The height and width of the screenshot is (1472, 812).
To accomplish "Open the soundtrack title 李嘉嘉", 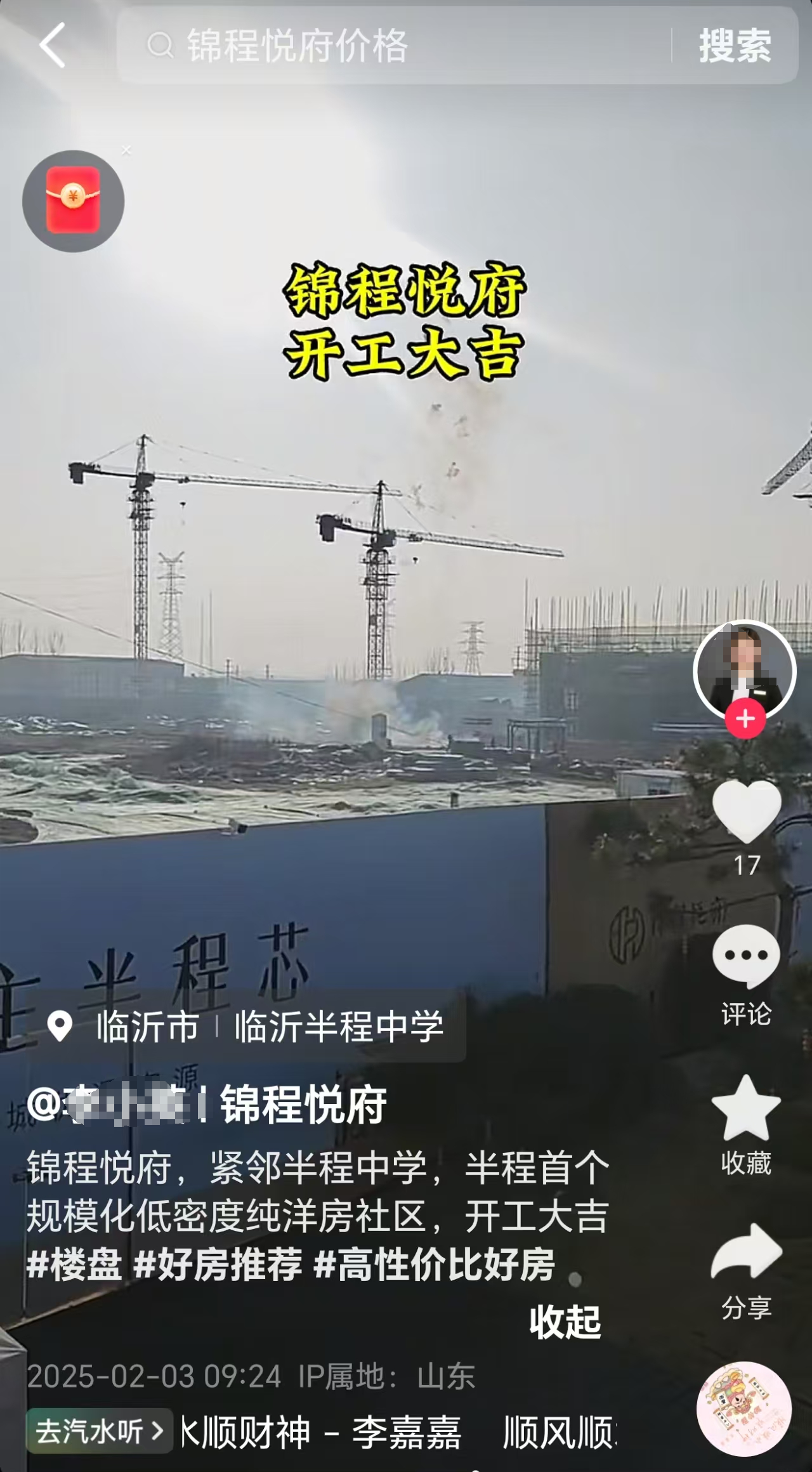I will point(406,1433).
